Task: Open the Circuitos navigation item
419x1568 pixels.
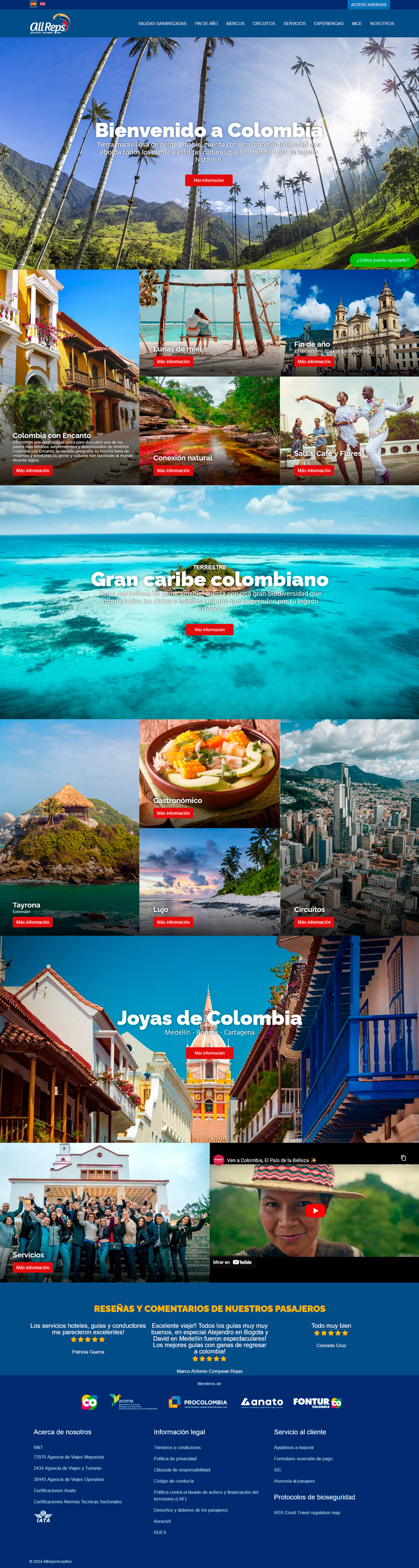Action: [263, 23]
